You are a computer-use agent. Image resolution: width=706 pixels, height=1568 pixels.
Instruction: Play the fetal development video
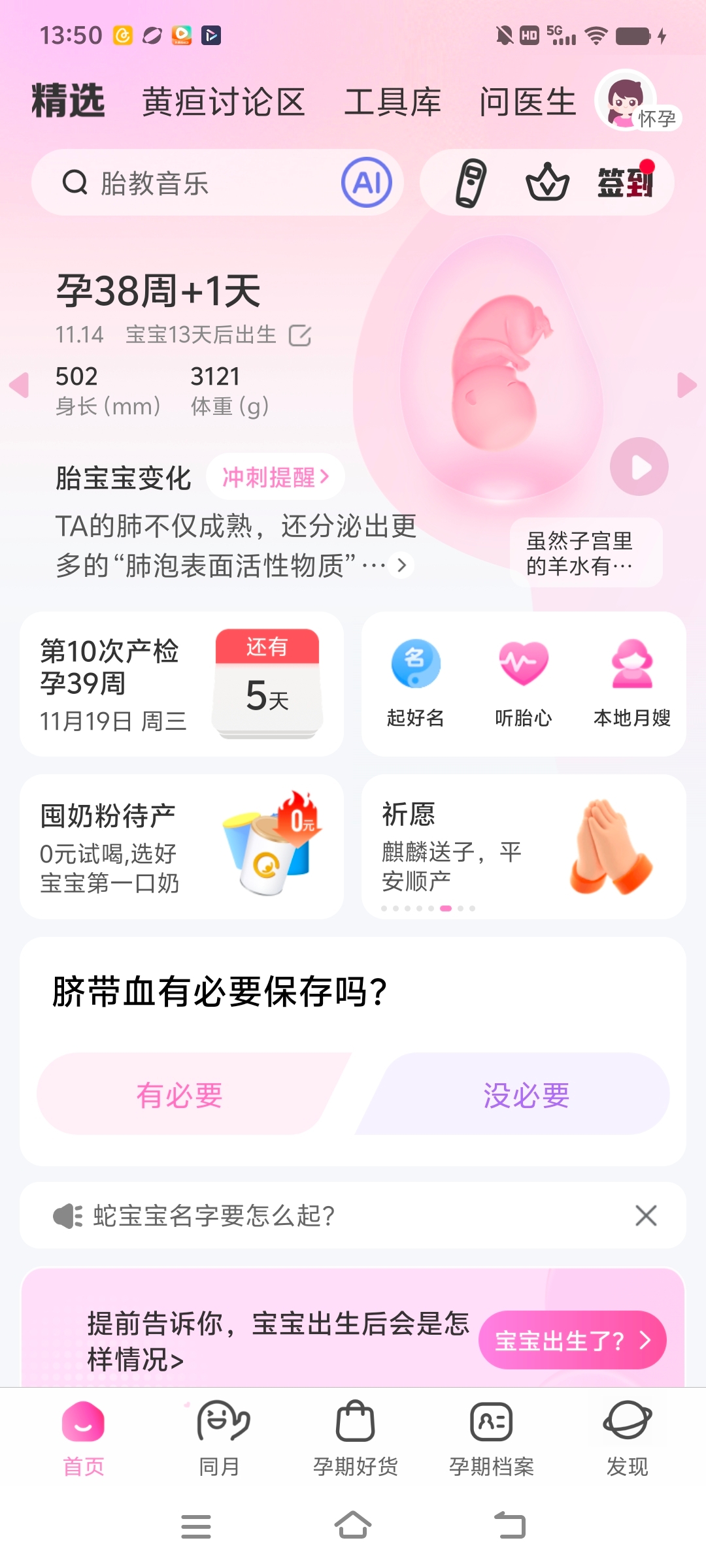point(639,466)
